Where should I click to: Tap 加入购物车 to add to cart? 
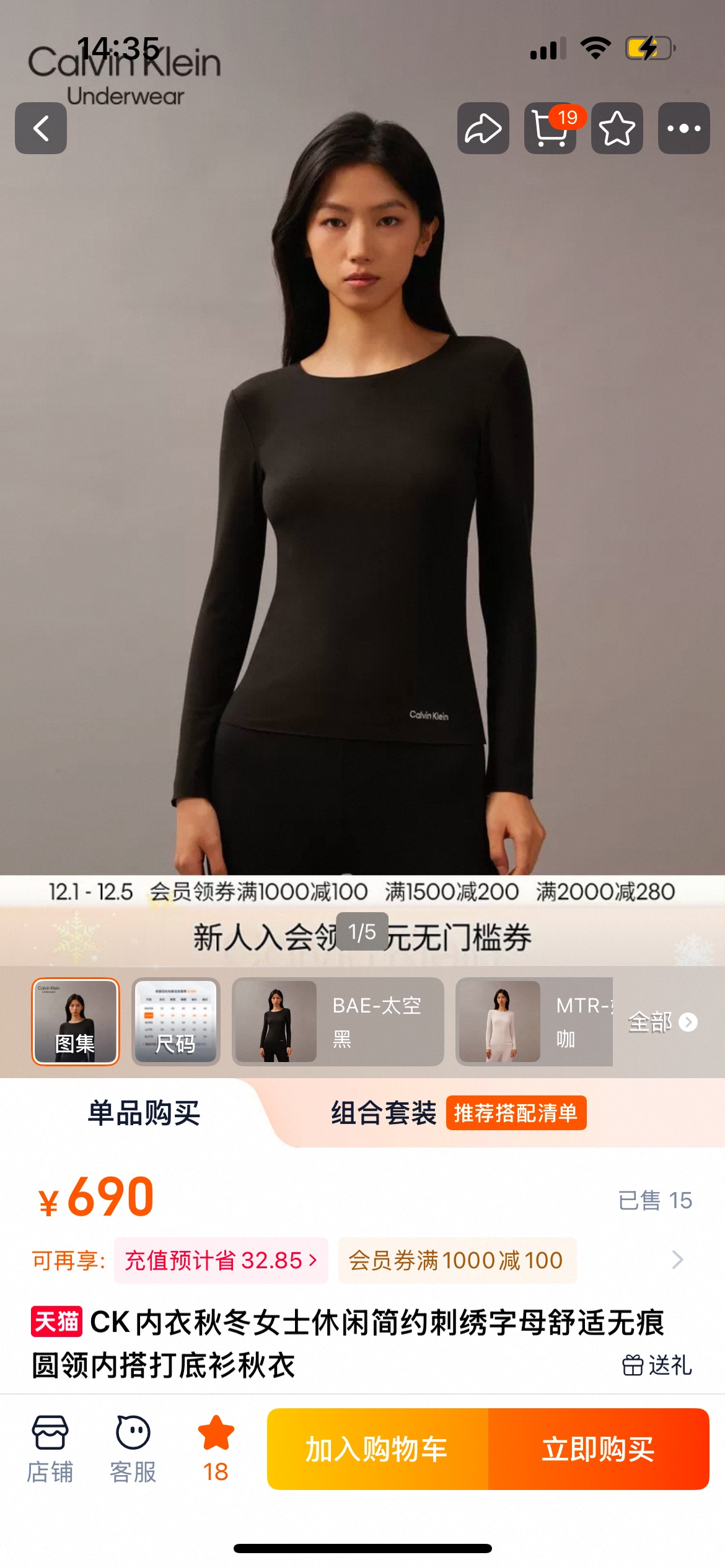377,1448
